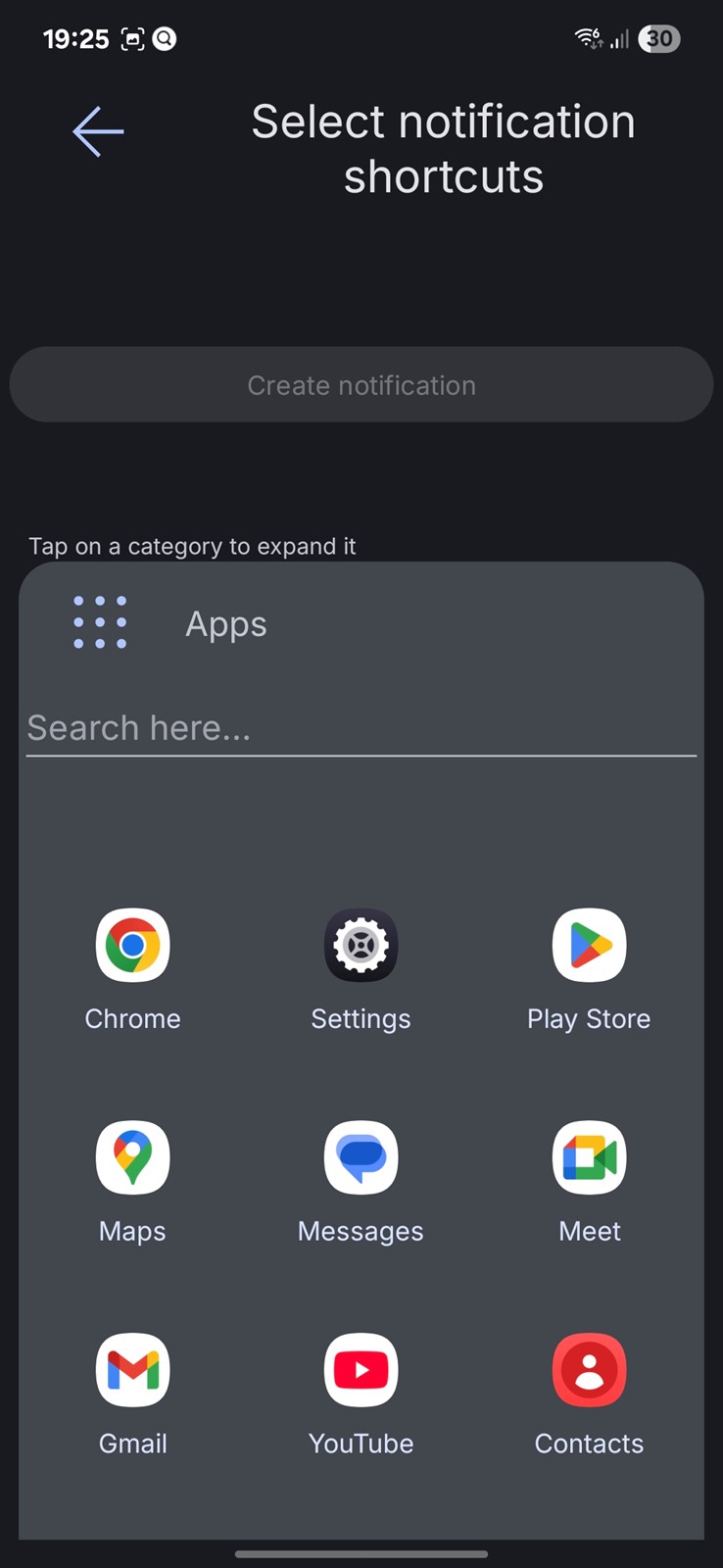Tap the Create notification button
723x1568 pixels.
coord(361,384)
